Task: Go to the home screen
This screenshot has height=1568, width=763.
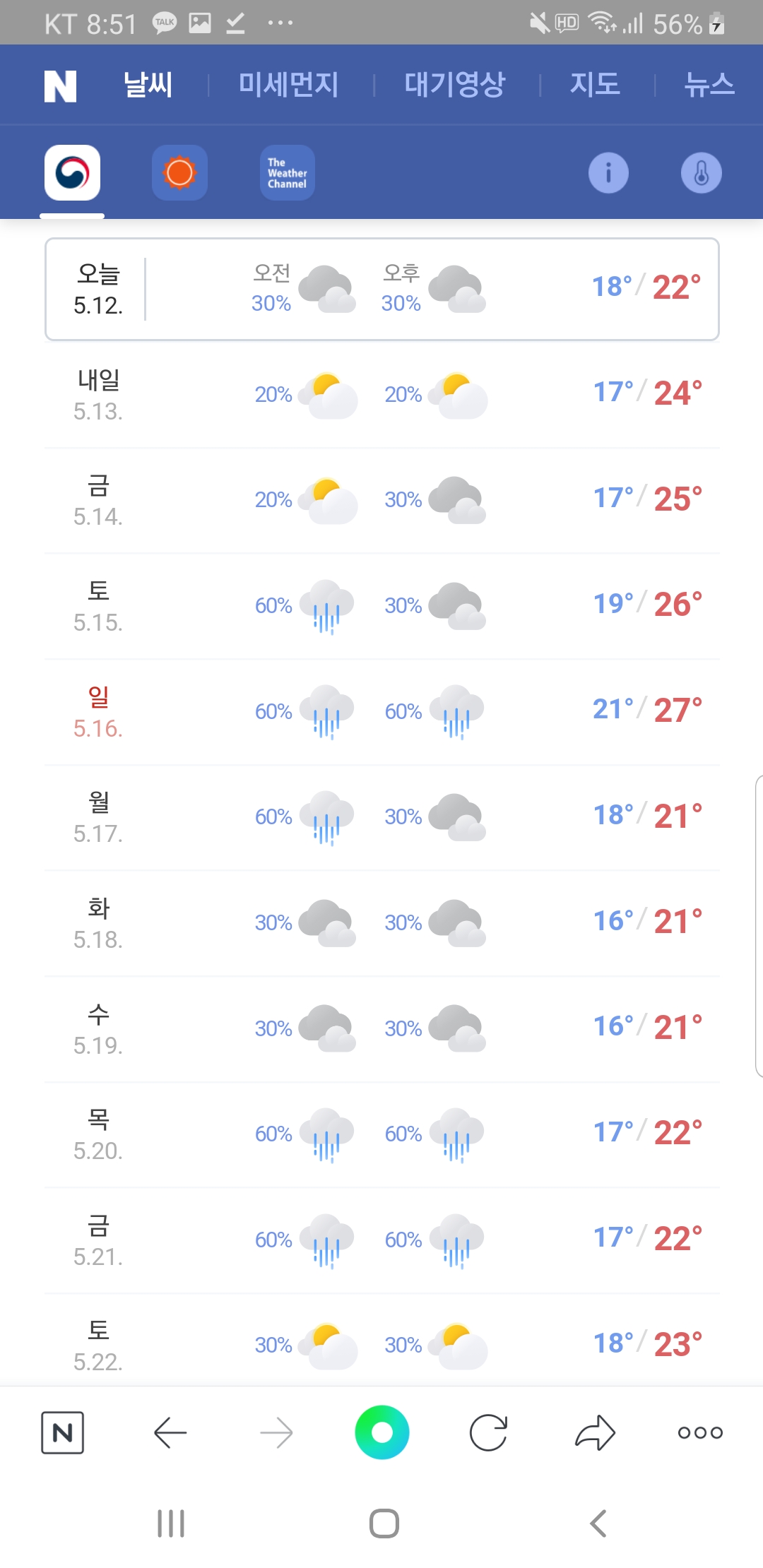Action: click(x=384, y=1524)
